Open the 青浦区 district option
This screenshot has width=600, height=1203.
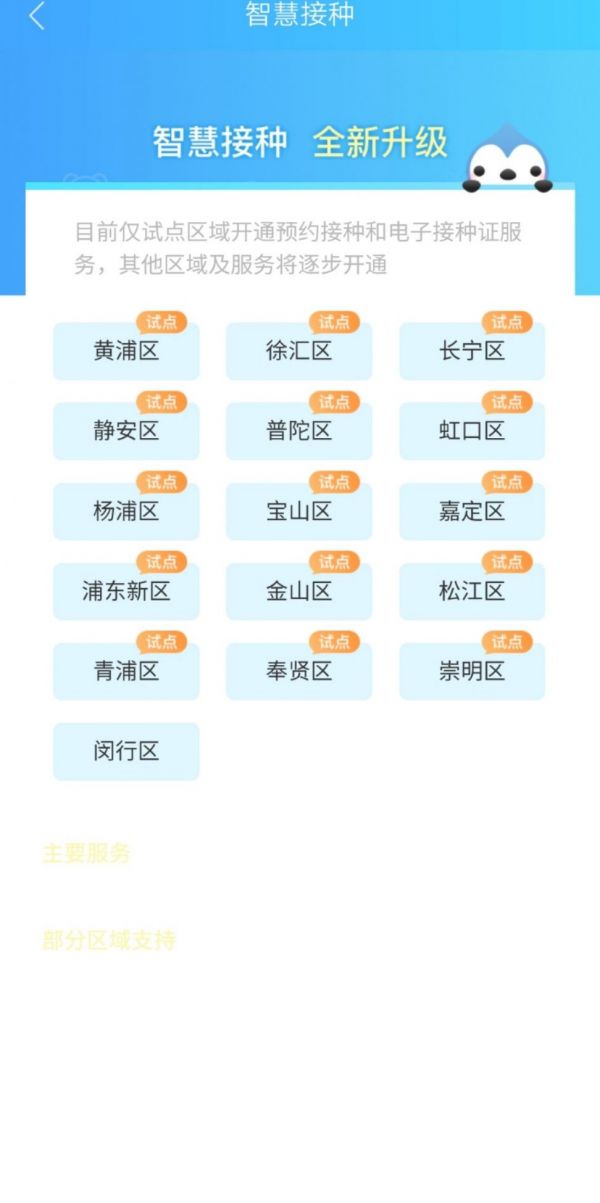pos(126,671)
